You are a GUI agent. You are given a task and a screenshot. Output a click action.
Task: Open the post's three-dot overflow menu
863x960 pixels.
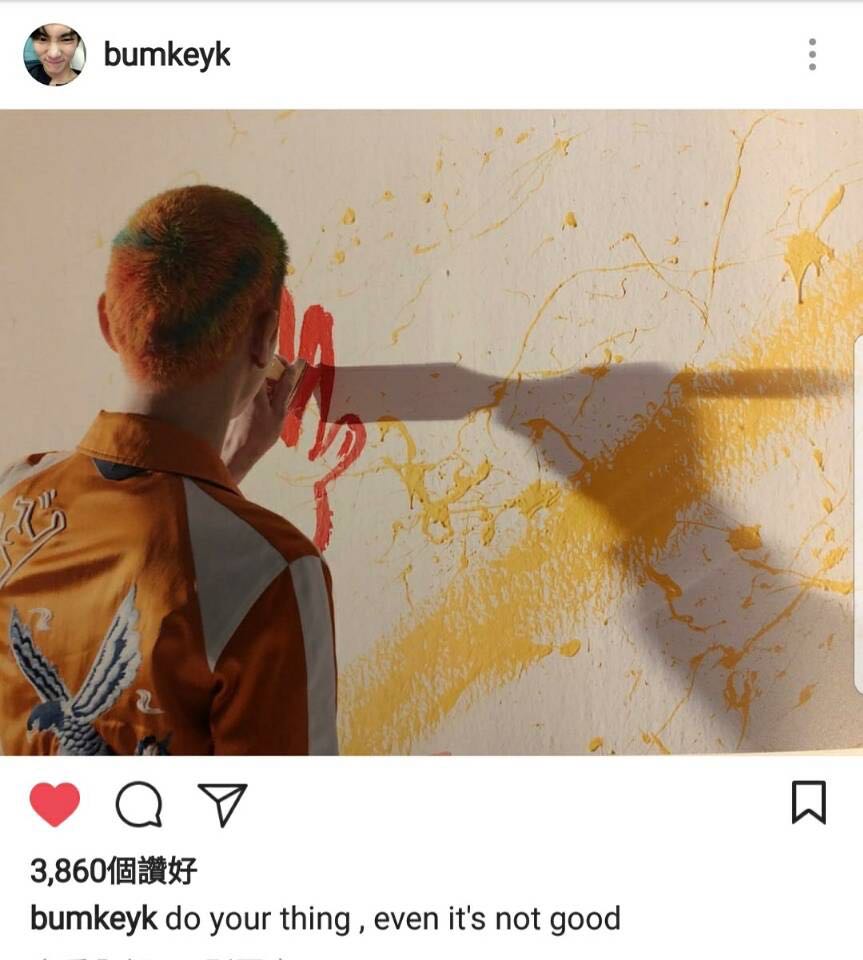[812, 54]
